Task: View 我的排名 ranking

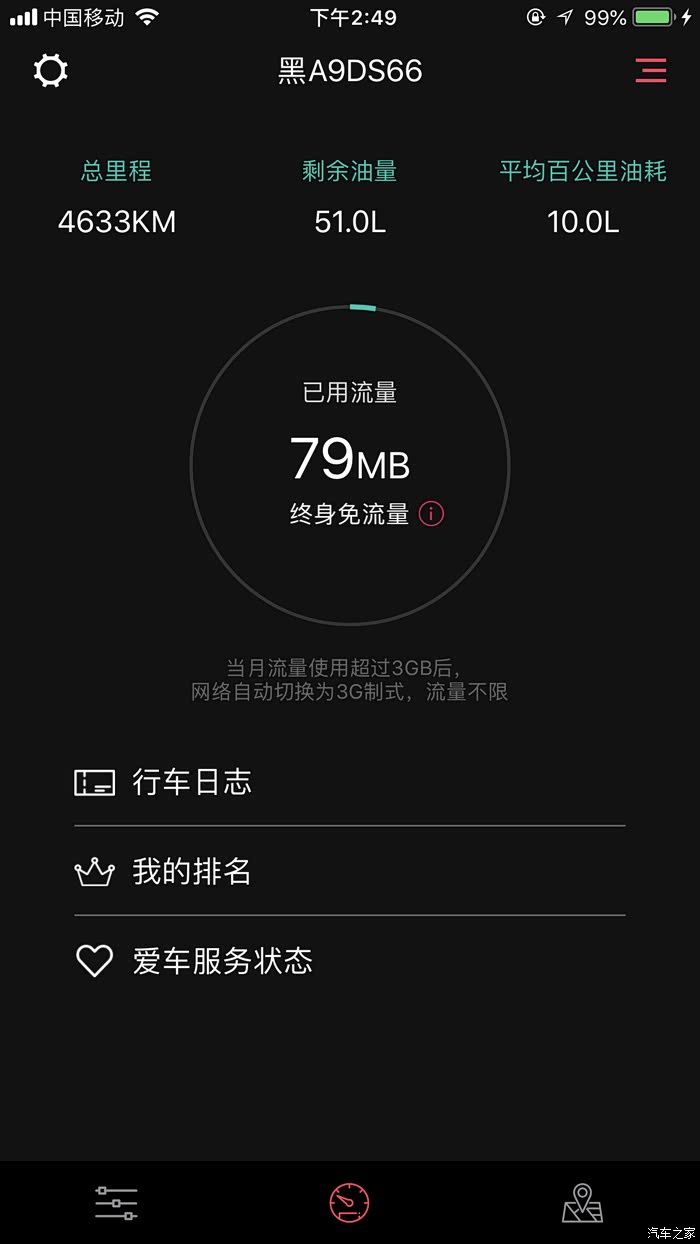Action: pos(190,872)
